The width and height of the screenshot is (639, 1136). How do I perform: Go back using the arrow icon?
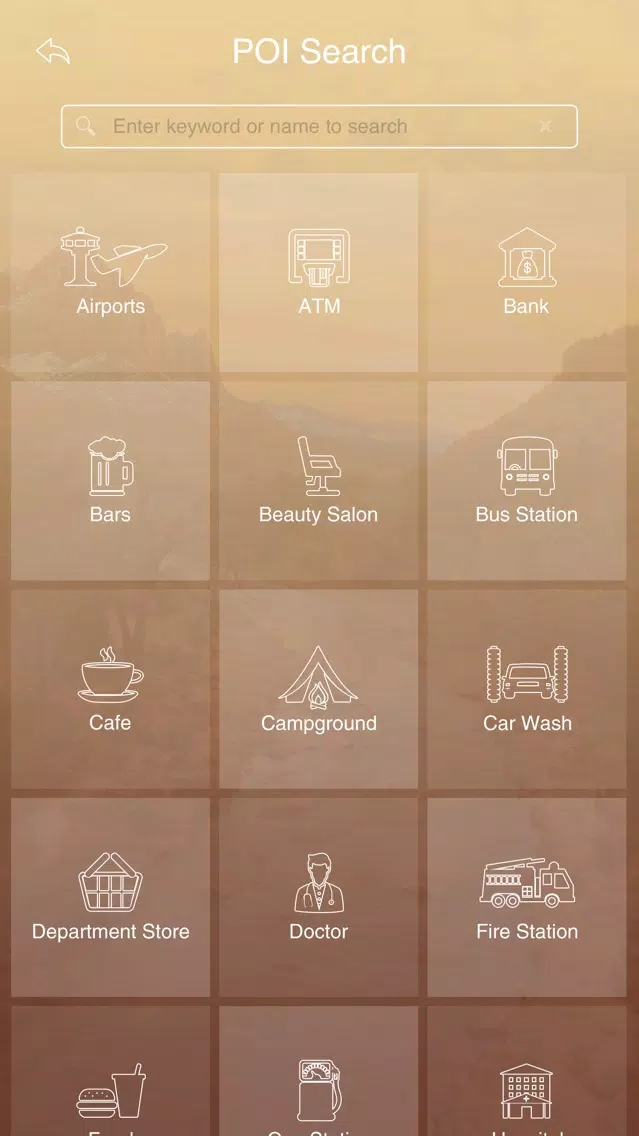point(53,52)
